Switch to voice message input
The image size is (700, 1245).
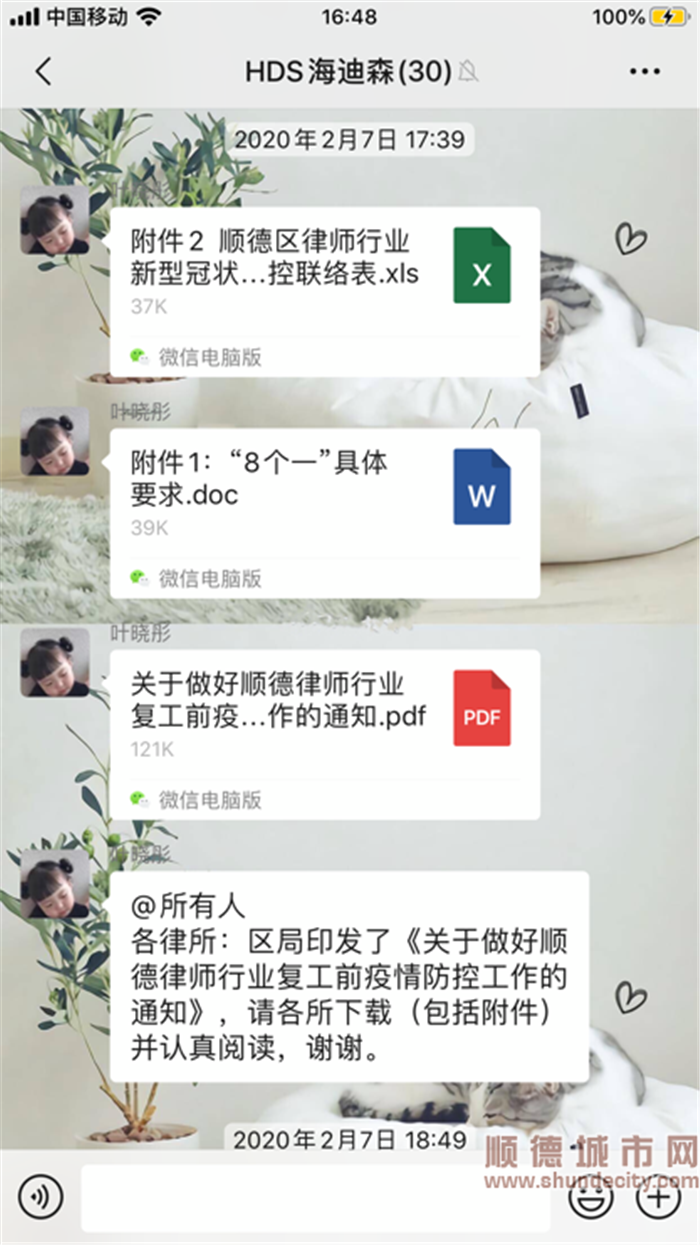point(40,1196)
